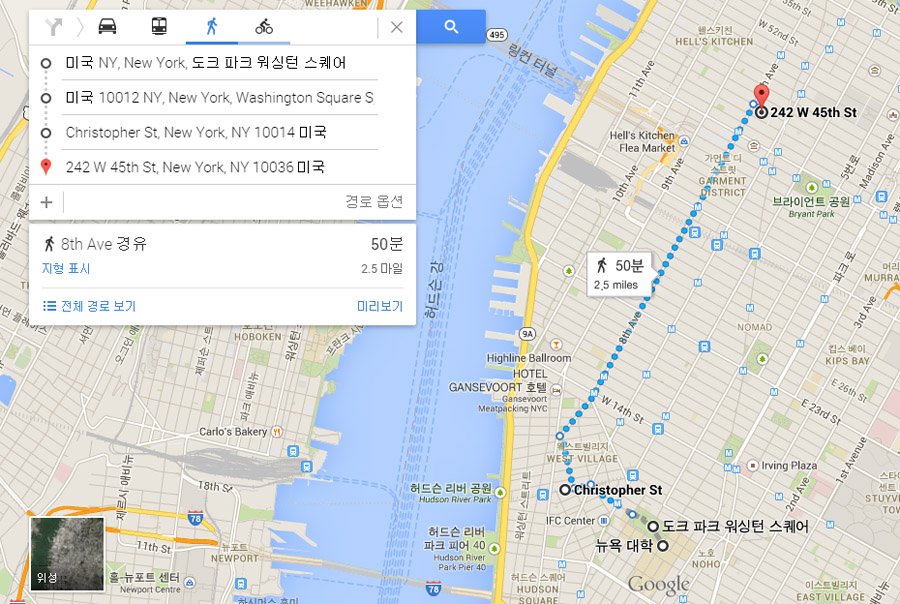
Task: Switch to driving directions mode
Action: click(x=107, y=27)
